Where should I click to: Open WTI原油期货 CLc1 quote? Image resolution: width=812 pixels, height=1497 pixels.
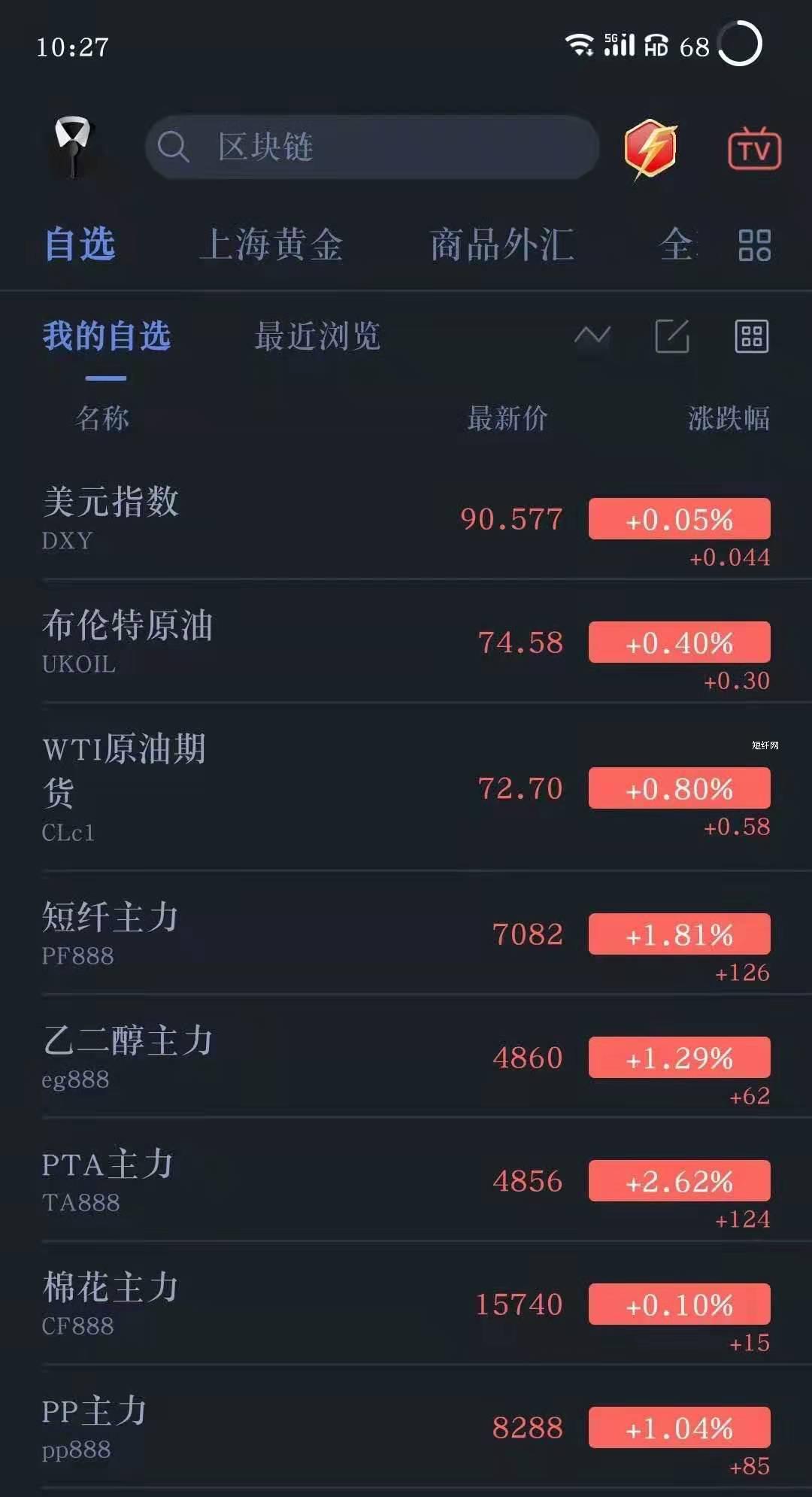(301, 788)
